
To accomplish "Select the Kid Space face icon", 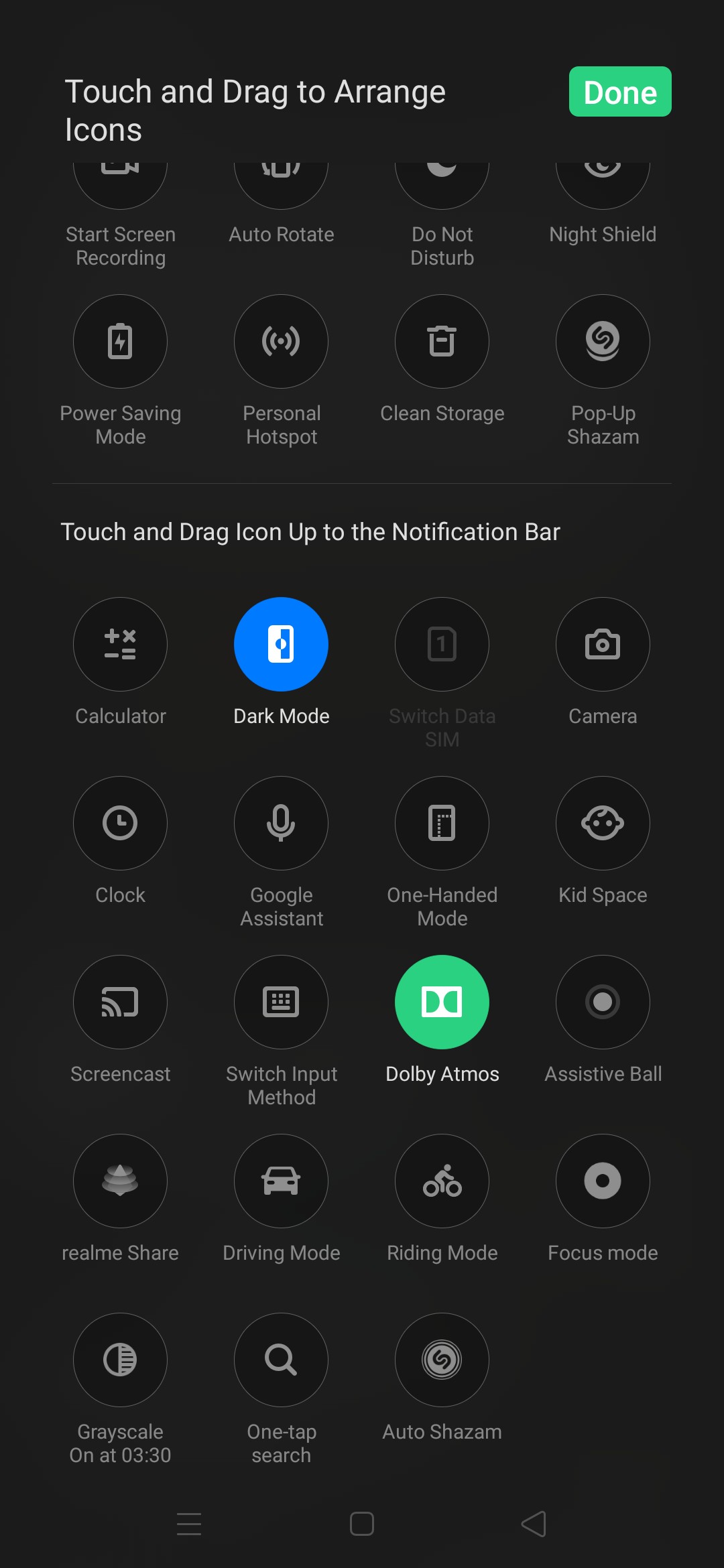I will (603, 823).
